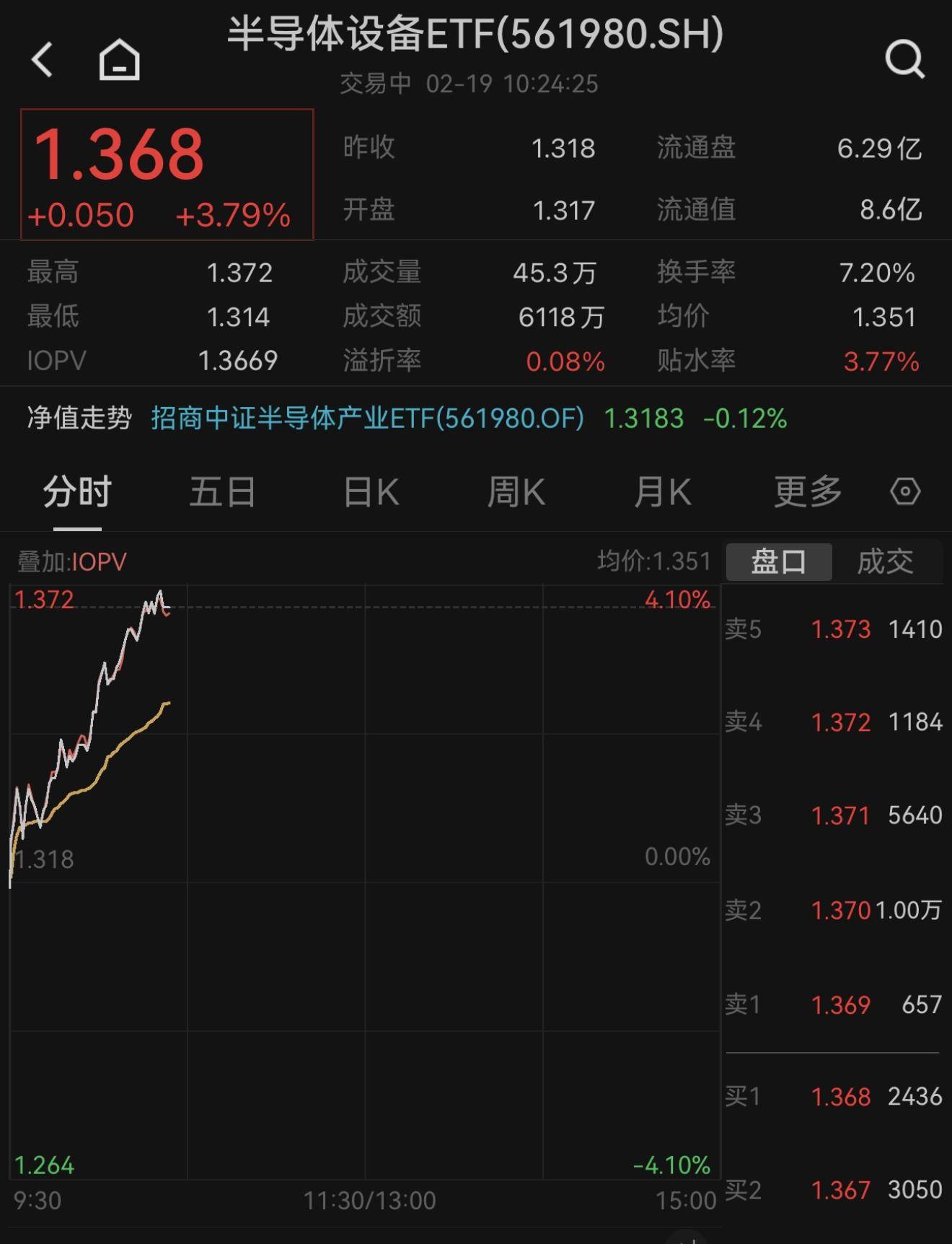Open the search magnifier icon
This screenshot has width=952, height=1244.
pyautogui.click(x=906, y=59)
